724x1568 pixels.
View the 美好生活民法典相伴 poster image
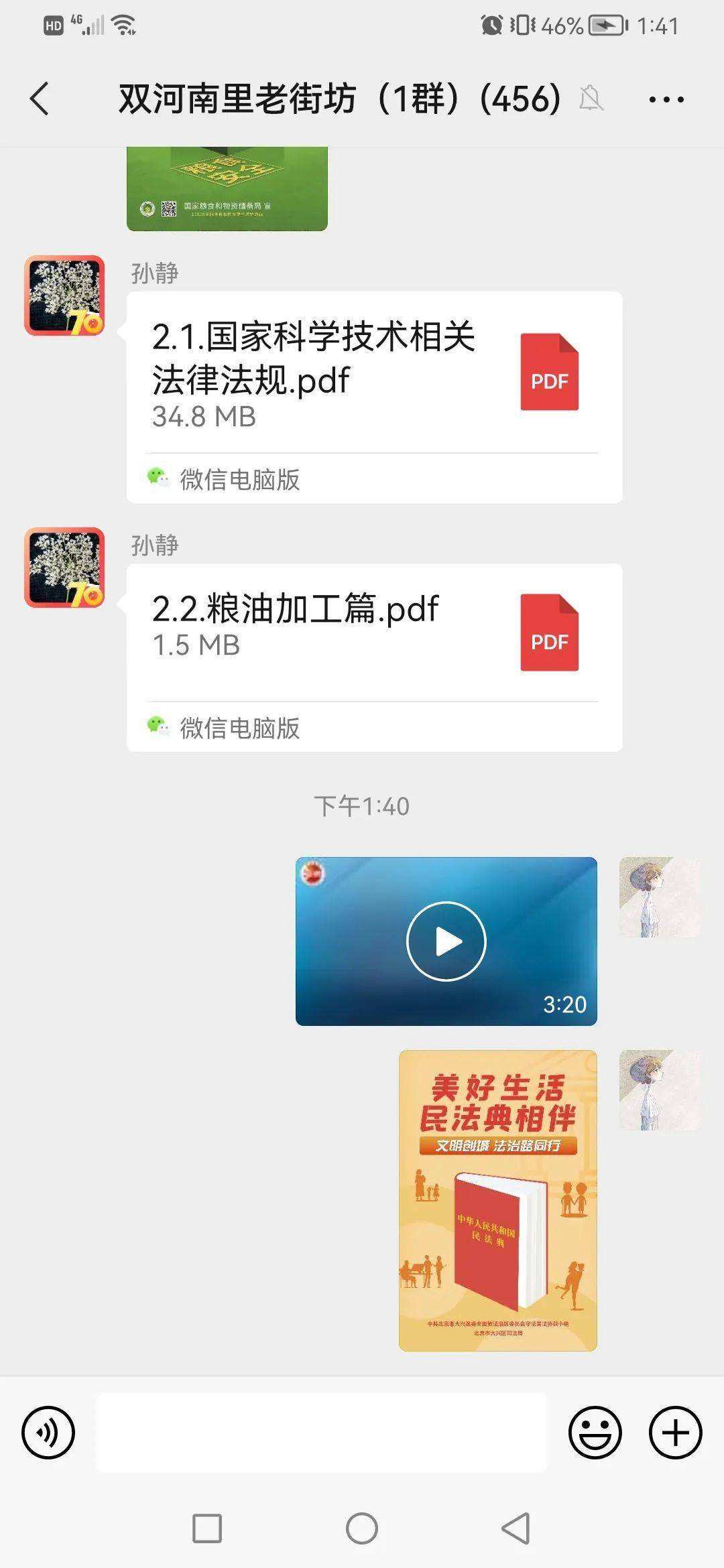(x=497, y=1199)
